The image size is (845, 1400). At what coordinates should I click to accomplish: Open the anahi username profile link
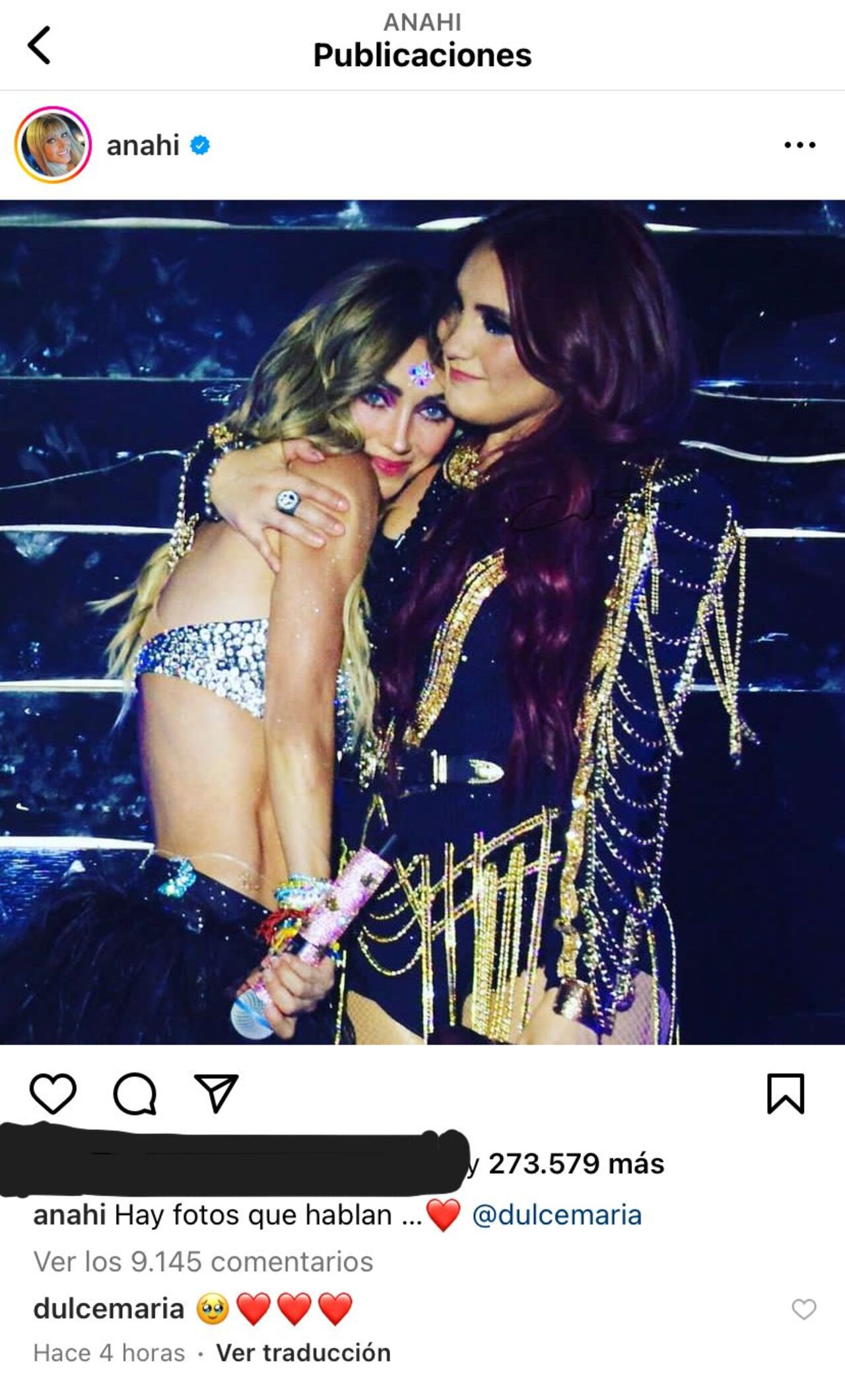(x=143, y=145)
